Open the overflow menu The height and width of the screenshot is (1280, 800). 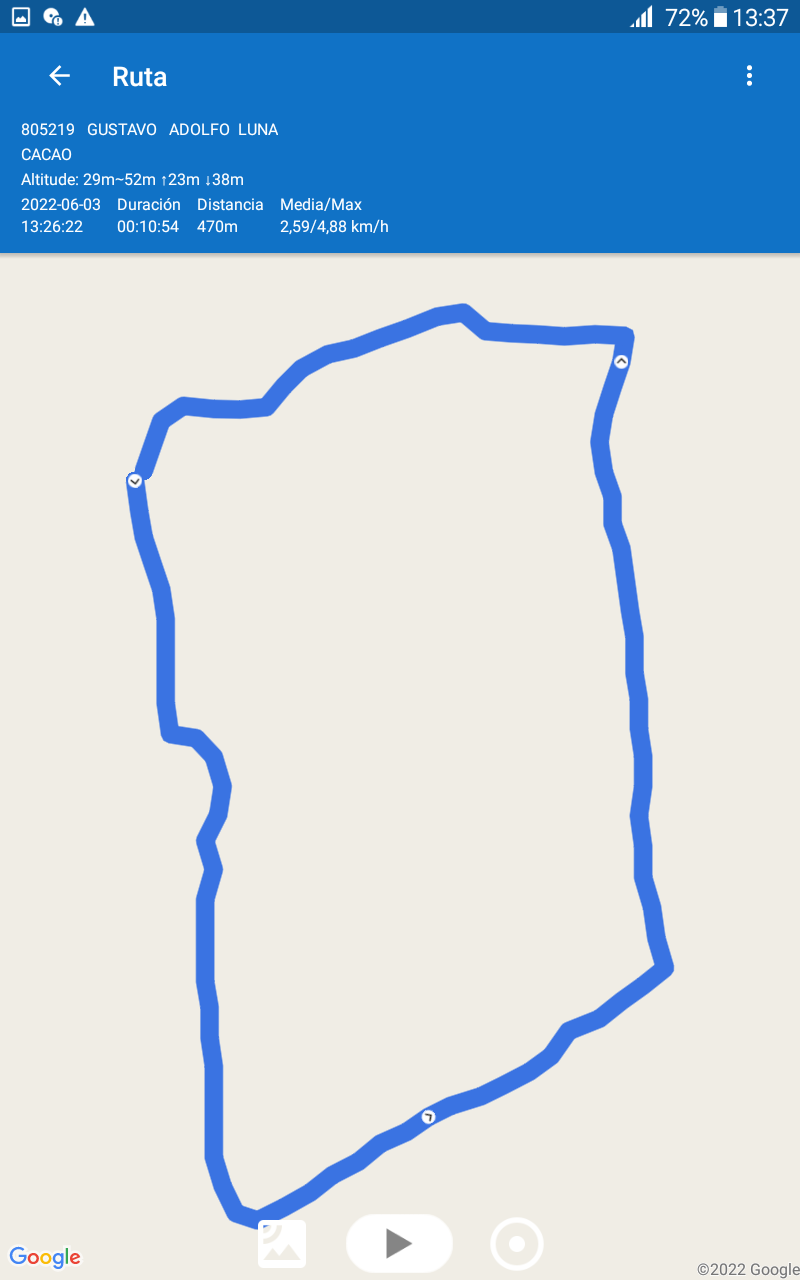pos(749,76)
